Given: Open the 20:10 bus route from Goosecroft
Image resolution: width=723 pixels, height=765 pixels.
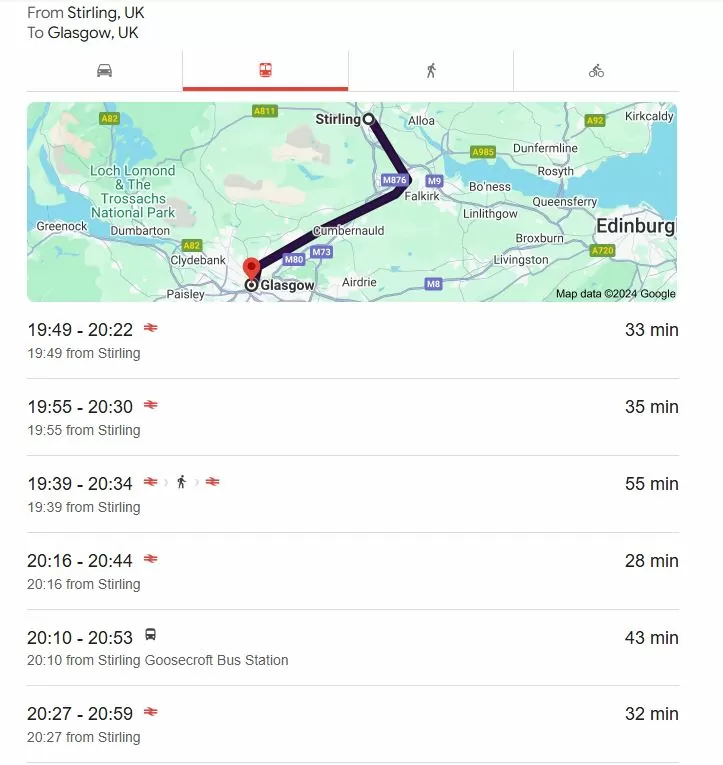Looking at the screenshot, I should [352, 647].
